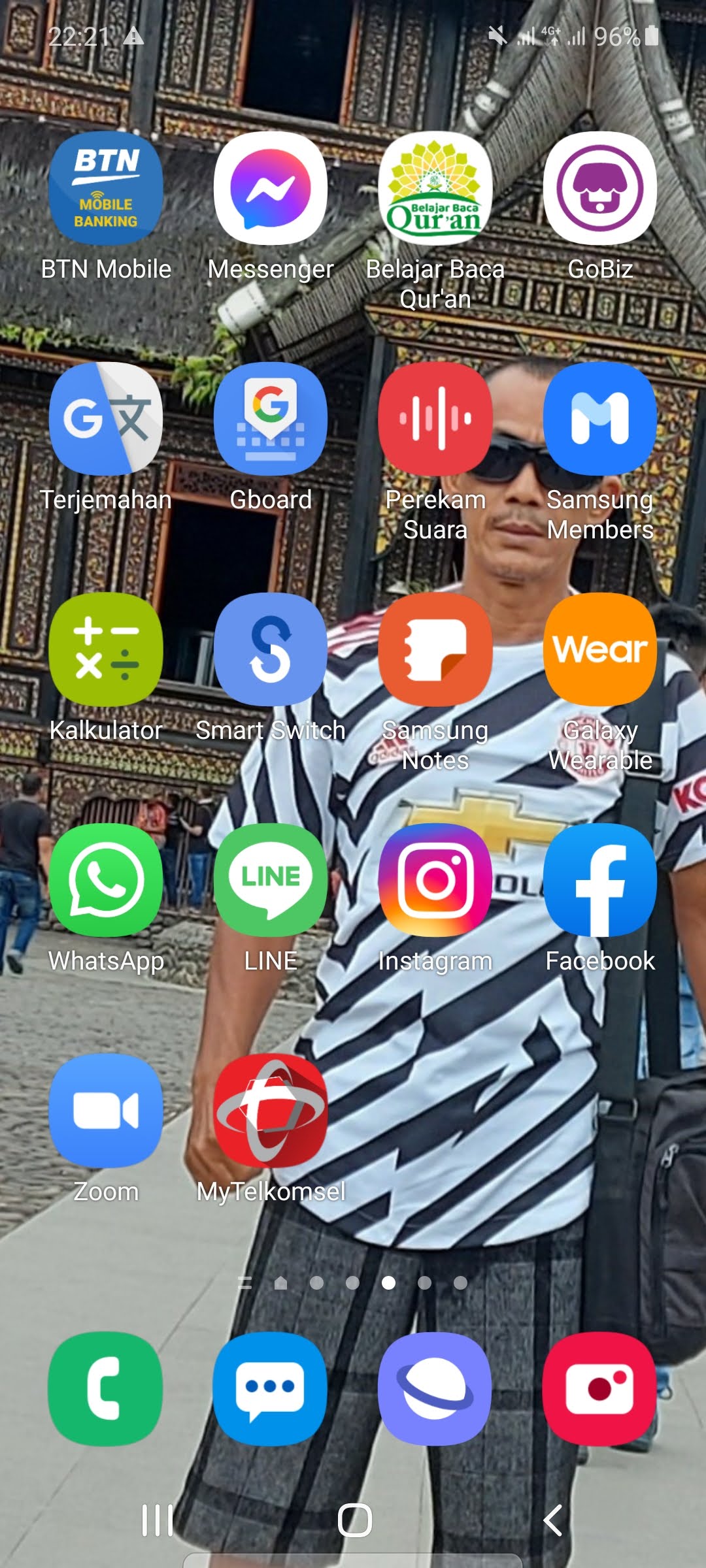The width and height of the screenshot is (706, 1568).
Task: Open Gboard app
Action: 271,419
